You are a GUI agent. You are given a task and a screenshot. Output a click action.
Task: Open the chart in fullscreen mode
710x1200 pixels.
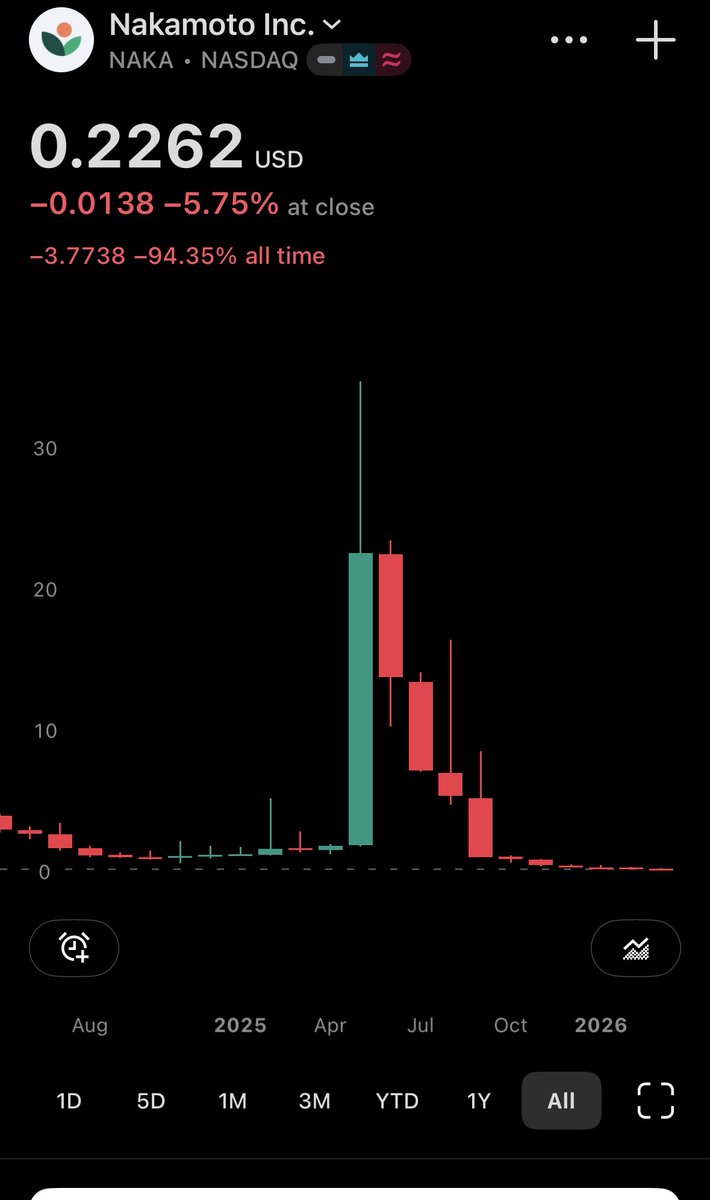(x=656, y=1101)
